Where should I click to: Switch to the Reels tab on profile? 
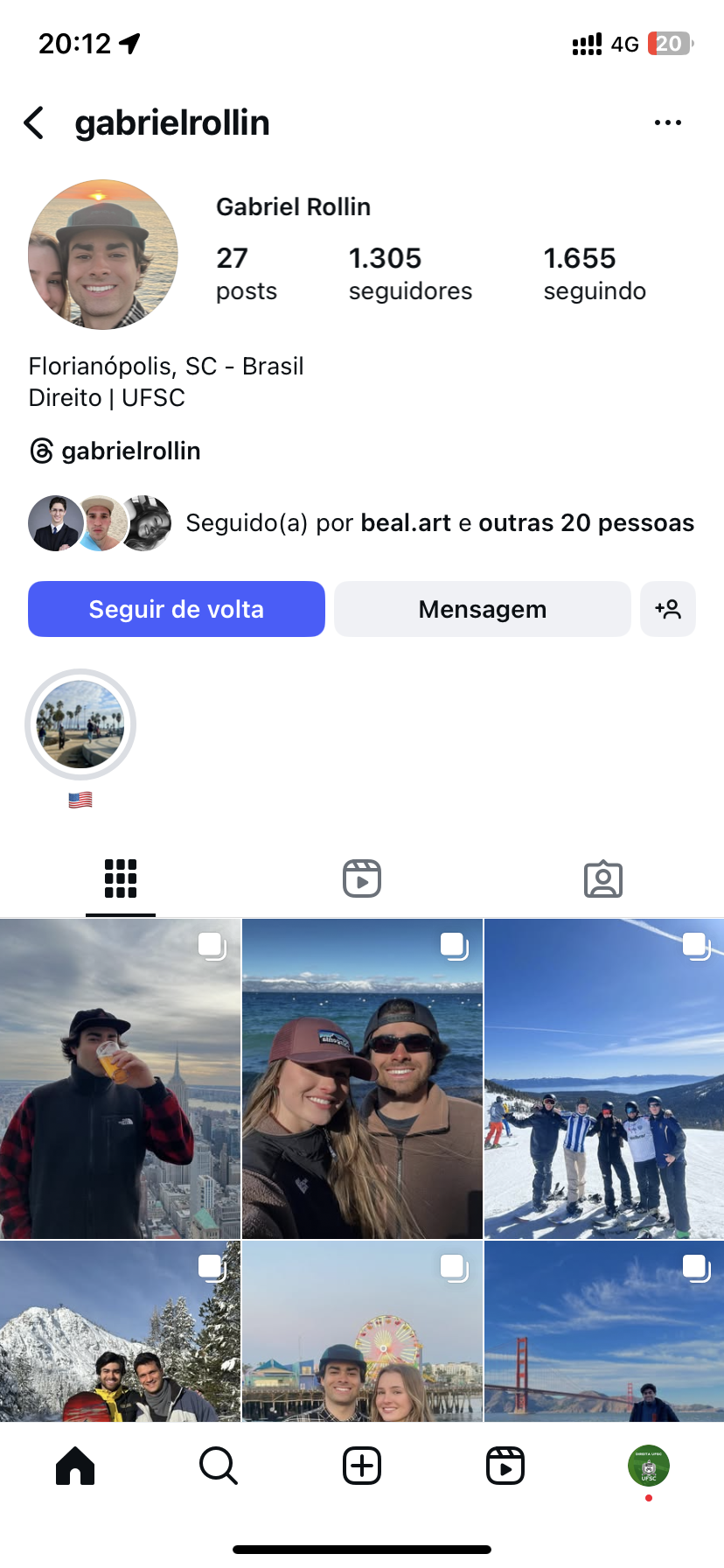[x=362, y=878]
